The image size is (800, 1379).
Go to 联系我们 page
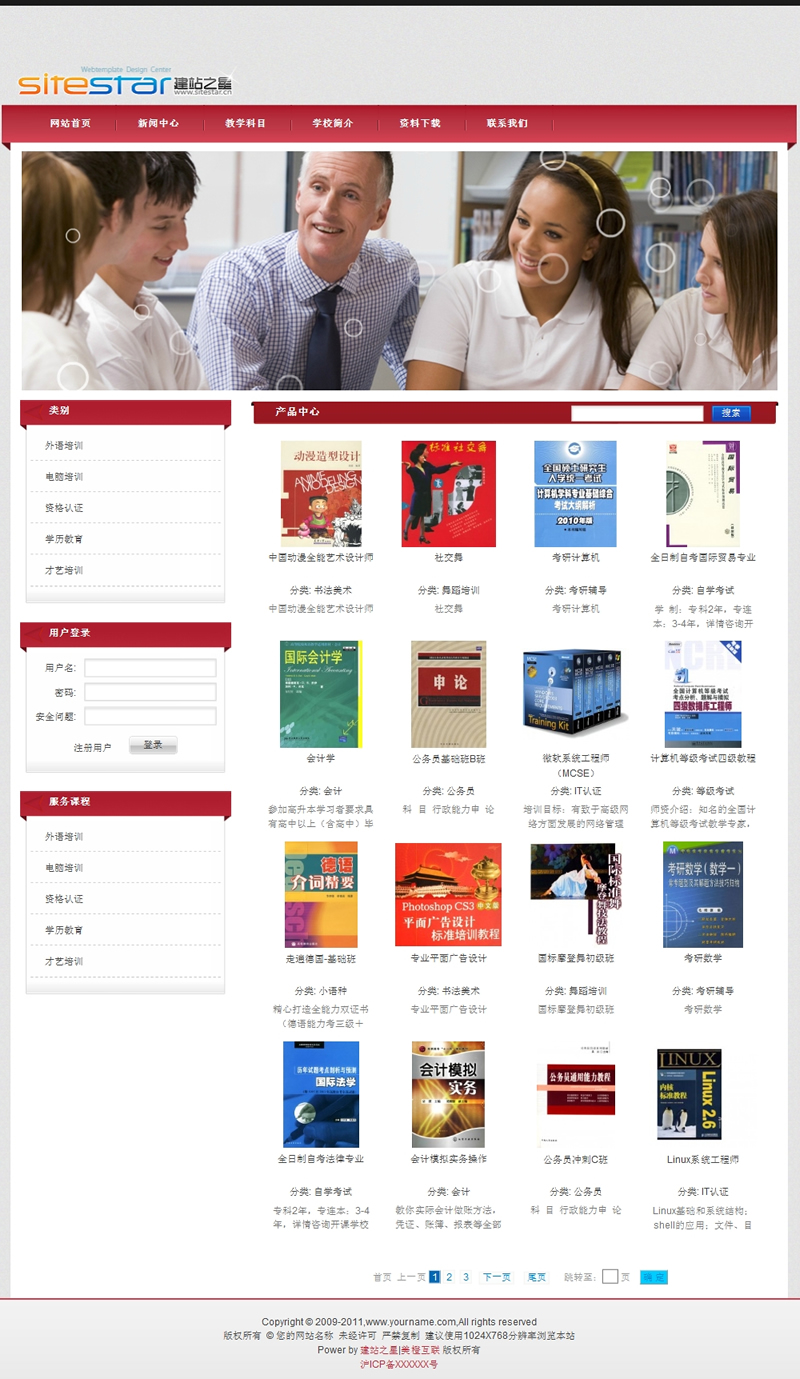coord(507,124)
